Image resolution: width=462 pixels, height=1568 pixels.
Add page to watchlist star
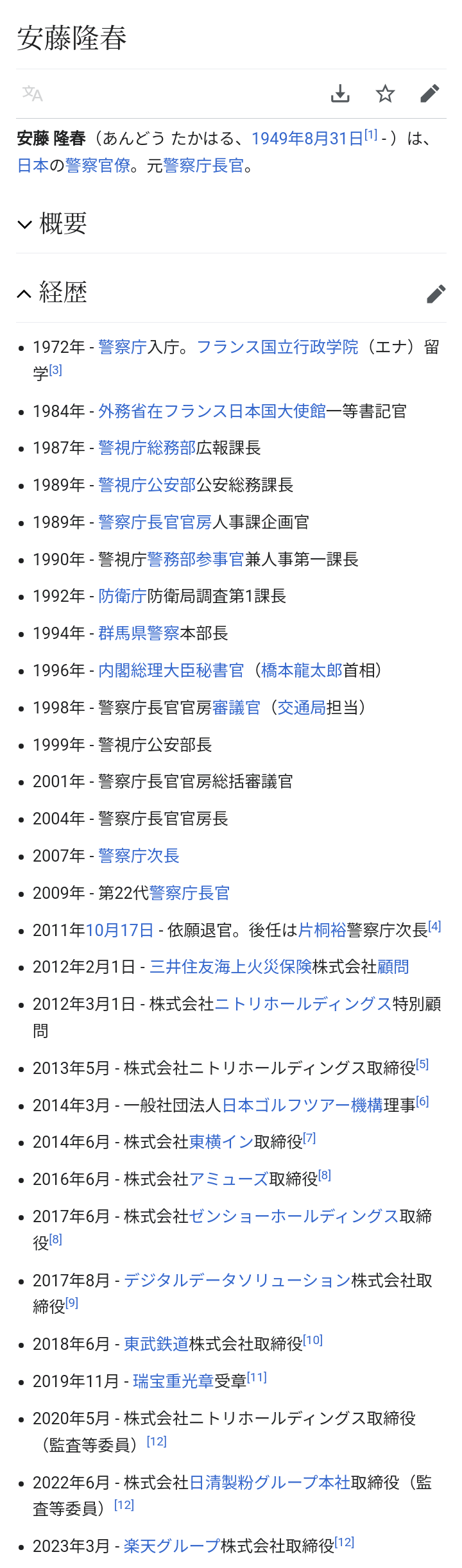[385, 94]
